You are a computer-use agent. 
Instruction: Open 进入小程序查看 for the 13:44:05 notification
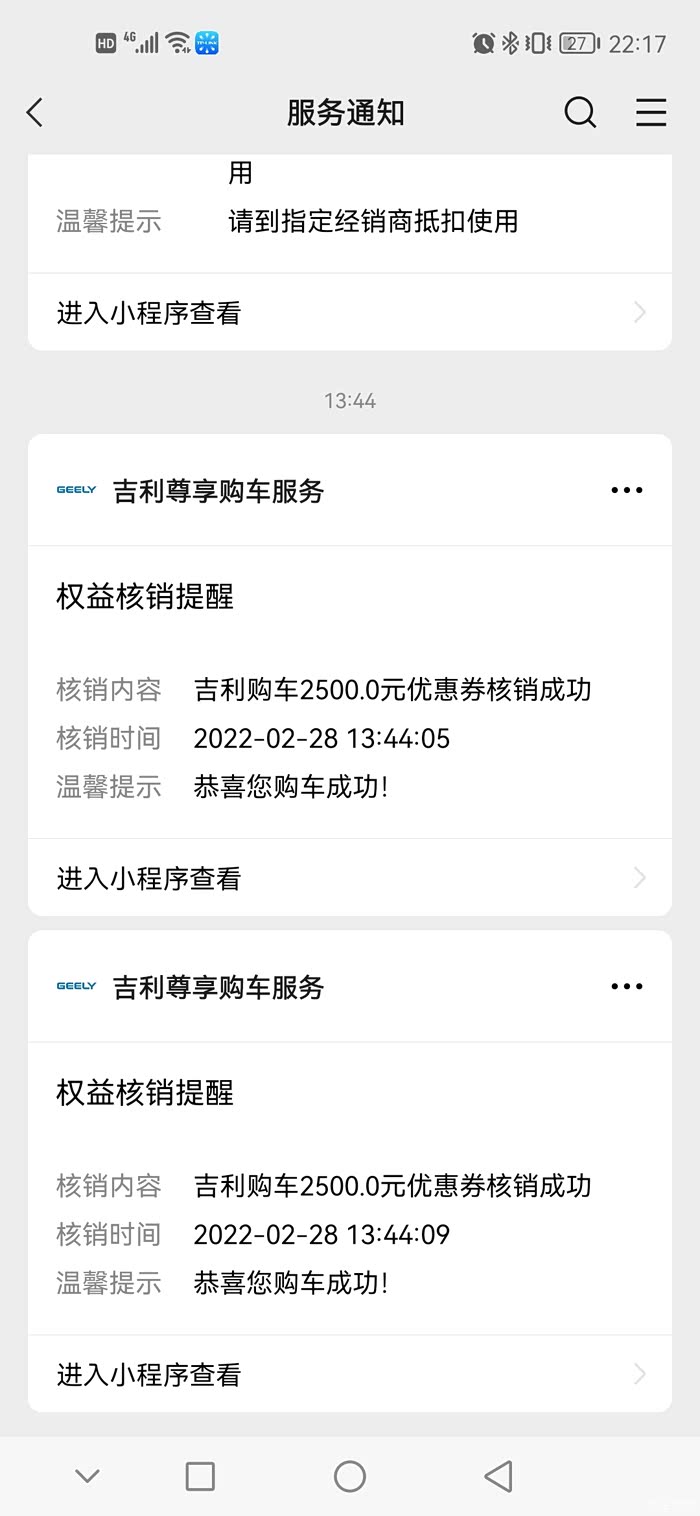(349, 878)
